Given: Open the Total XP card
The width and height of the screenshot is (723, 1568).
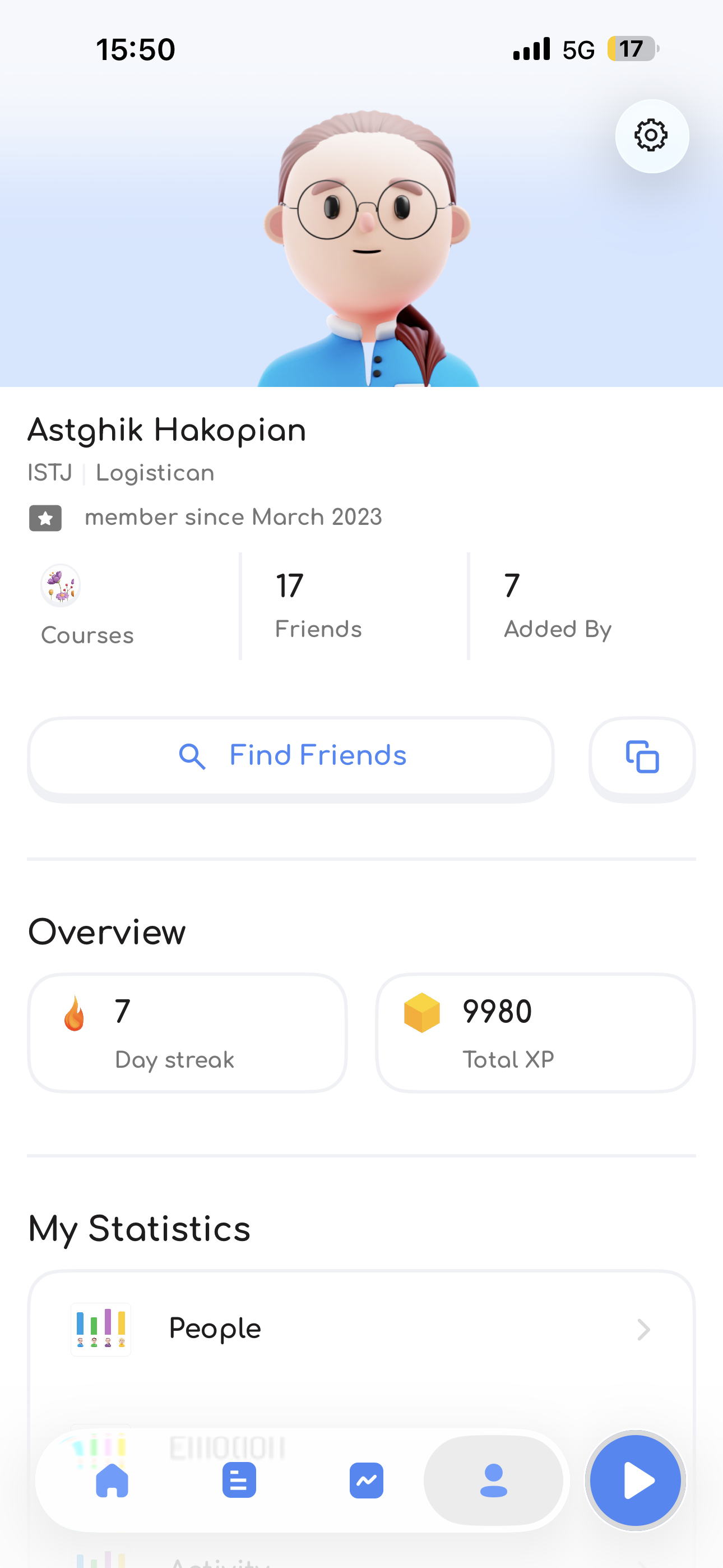Looking at the screenshot, I should (x=535, y=1032).
